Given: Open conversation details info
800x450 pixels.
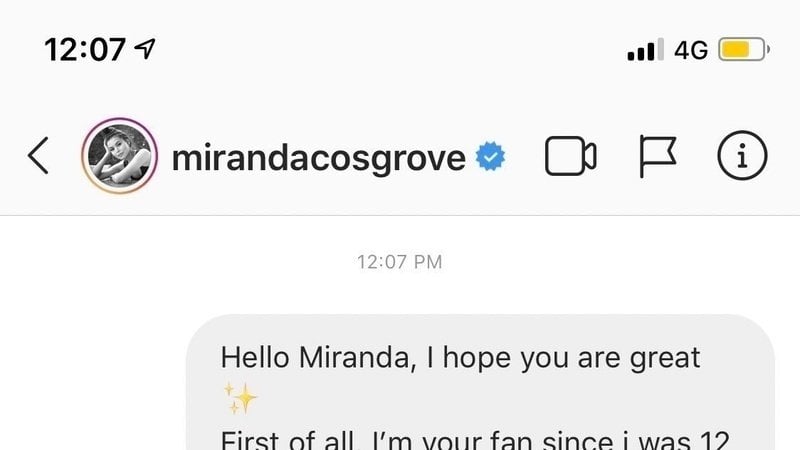Looking at the screenshot, I should pos(742,156).
